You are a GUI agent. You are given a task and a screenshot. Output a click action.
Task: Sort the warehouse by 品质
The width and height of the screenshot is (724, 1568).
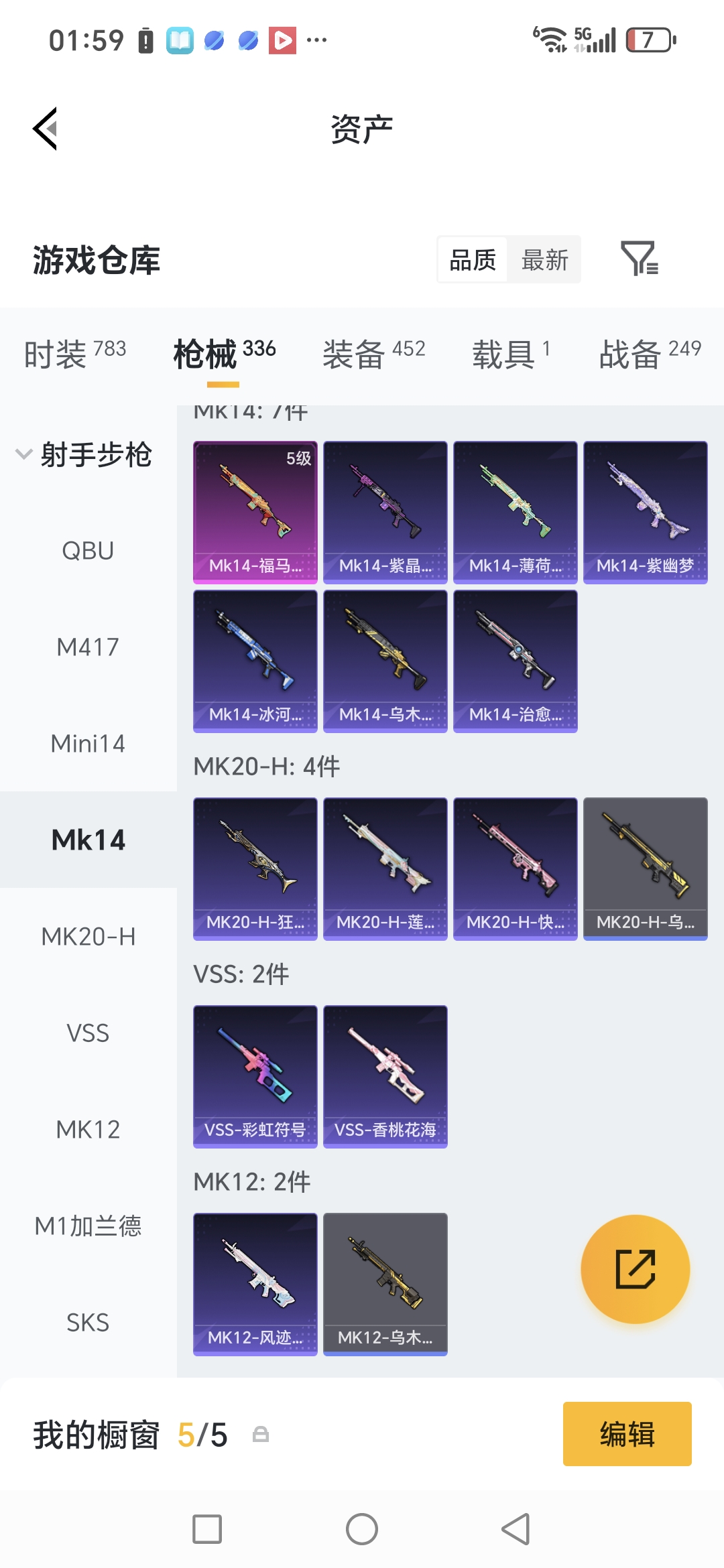(x=473, y=260)
